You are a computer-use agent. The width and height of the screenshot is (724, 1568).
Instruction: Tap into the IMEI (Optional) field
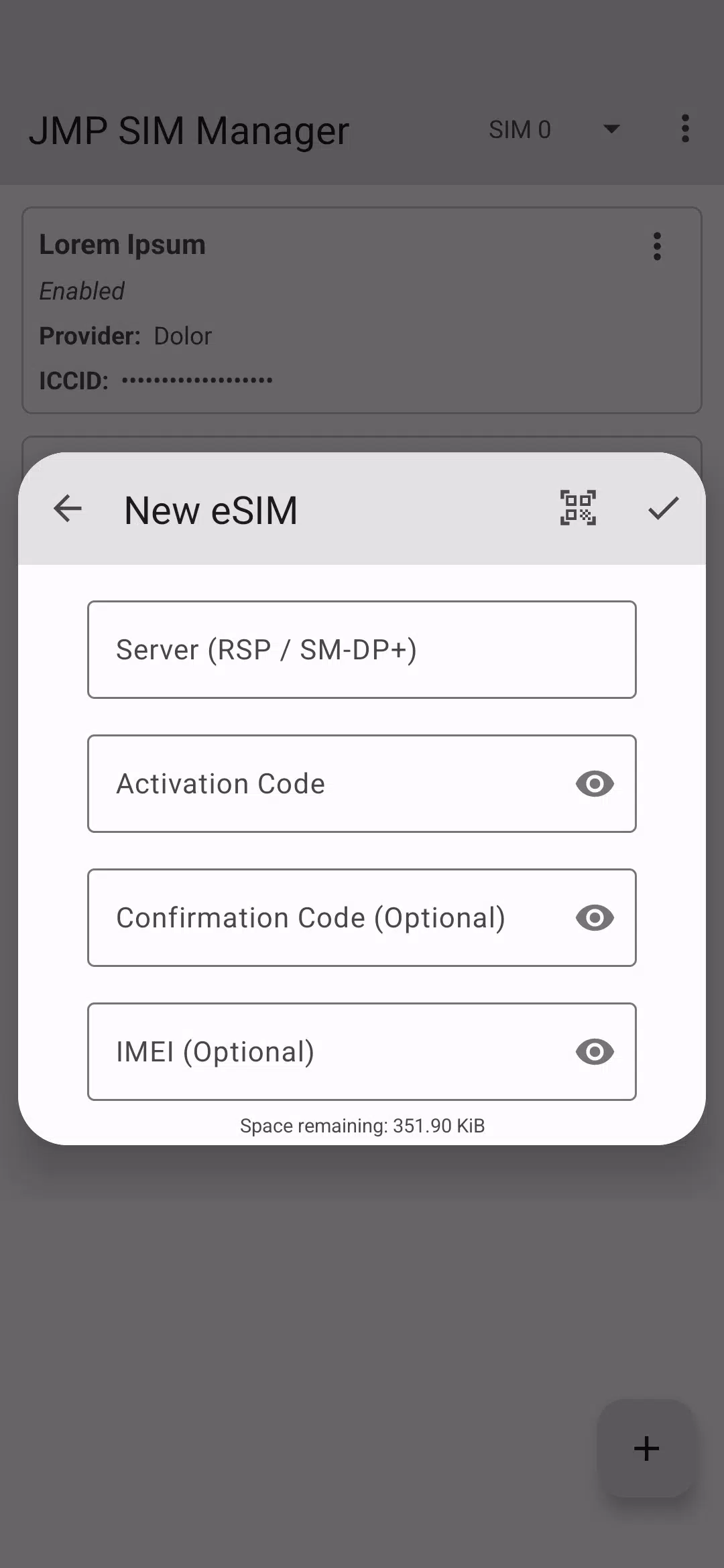[328, 1051]
